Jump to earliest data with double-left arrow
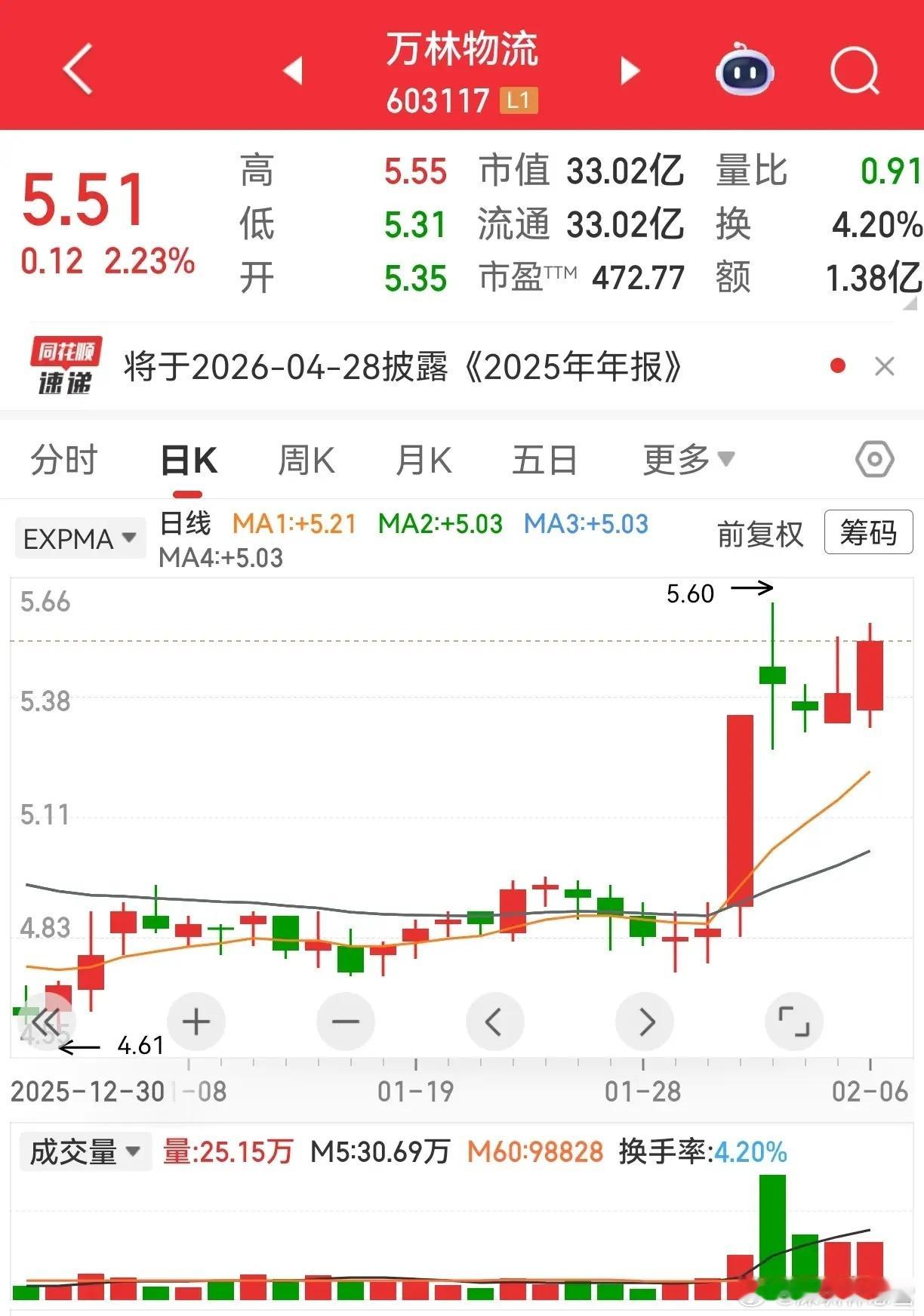 pos(47,1021)
